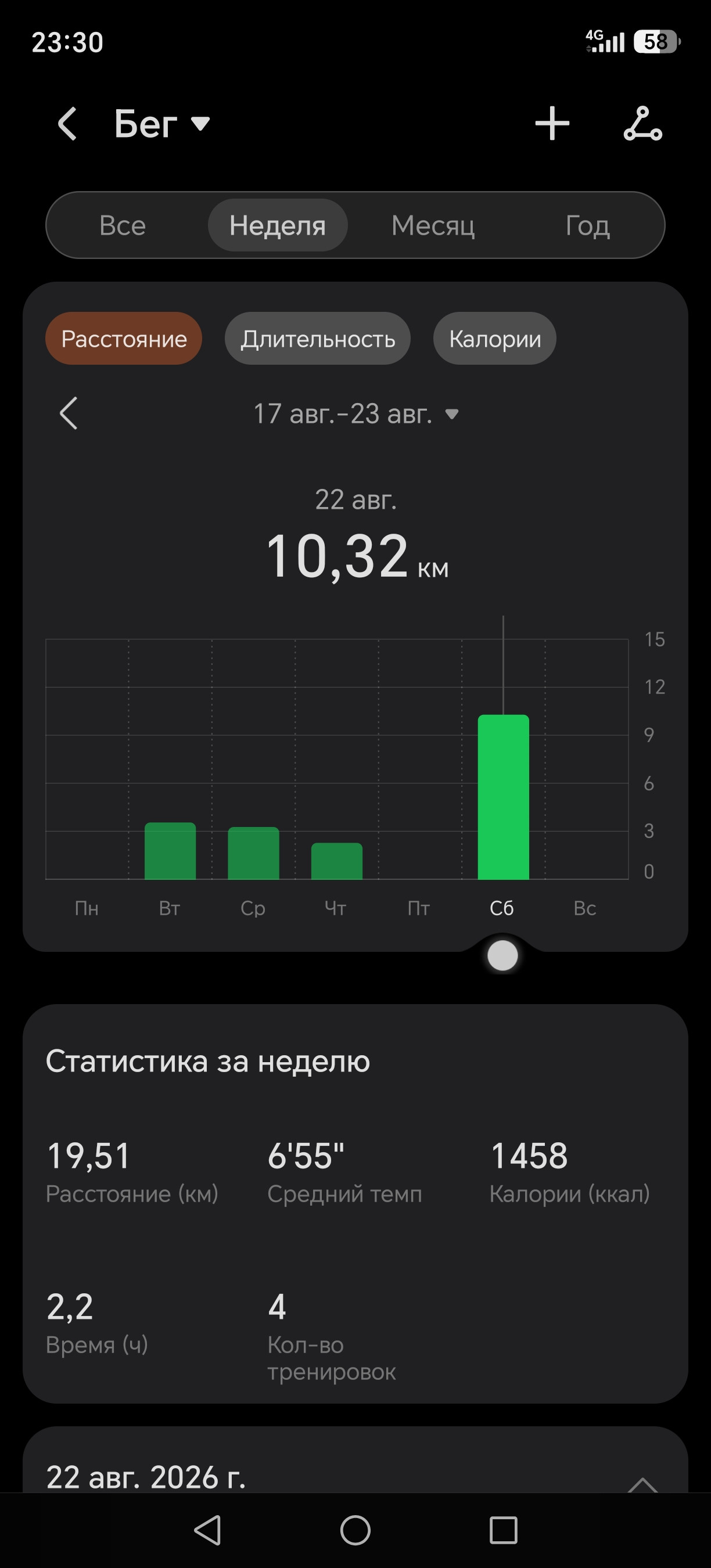Open the 17 авг.–23 авг. date picker
Screen dimensions: 711x1568
point(356,414)
